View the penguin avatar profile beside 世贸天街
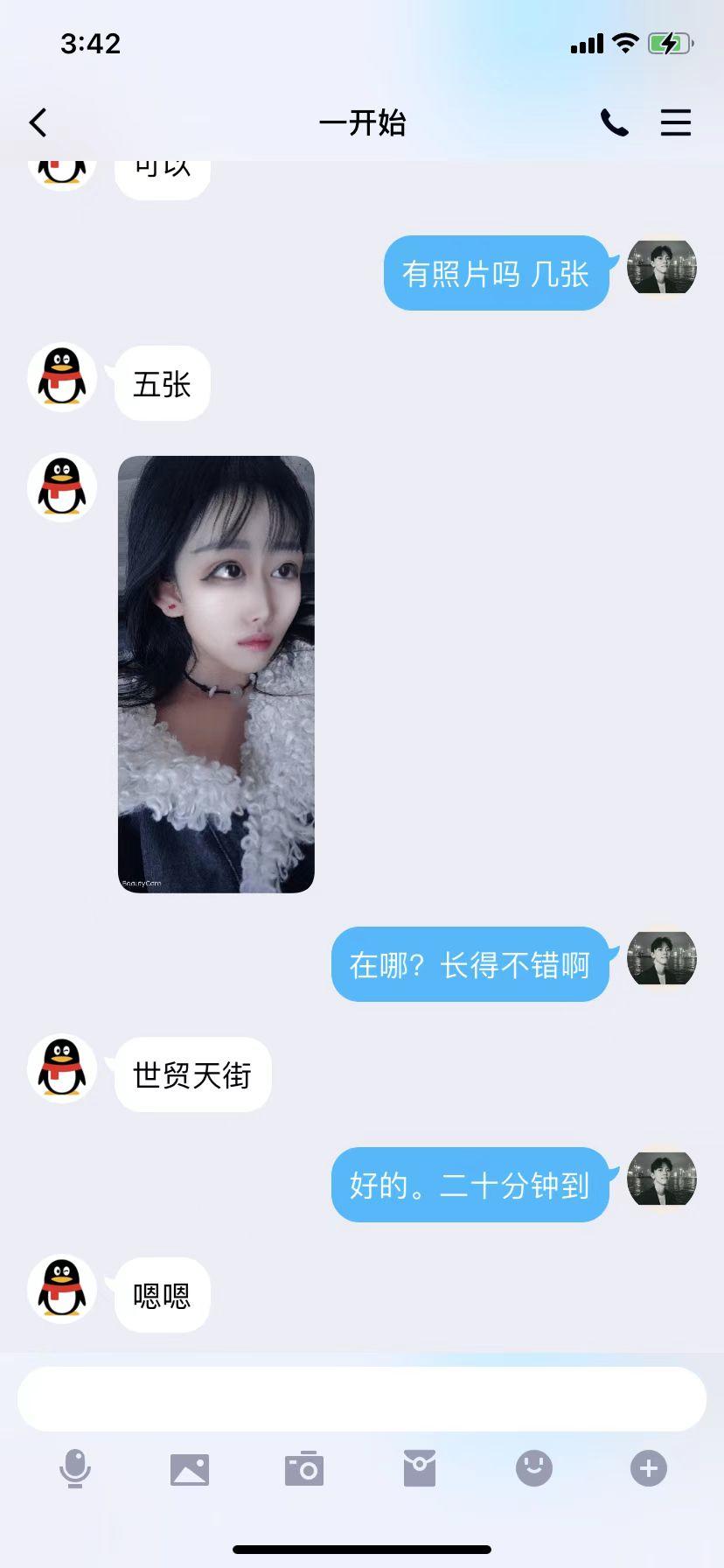The width and height of the screenshot is (724, 1568). coord(62,1069)
